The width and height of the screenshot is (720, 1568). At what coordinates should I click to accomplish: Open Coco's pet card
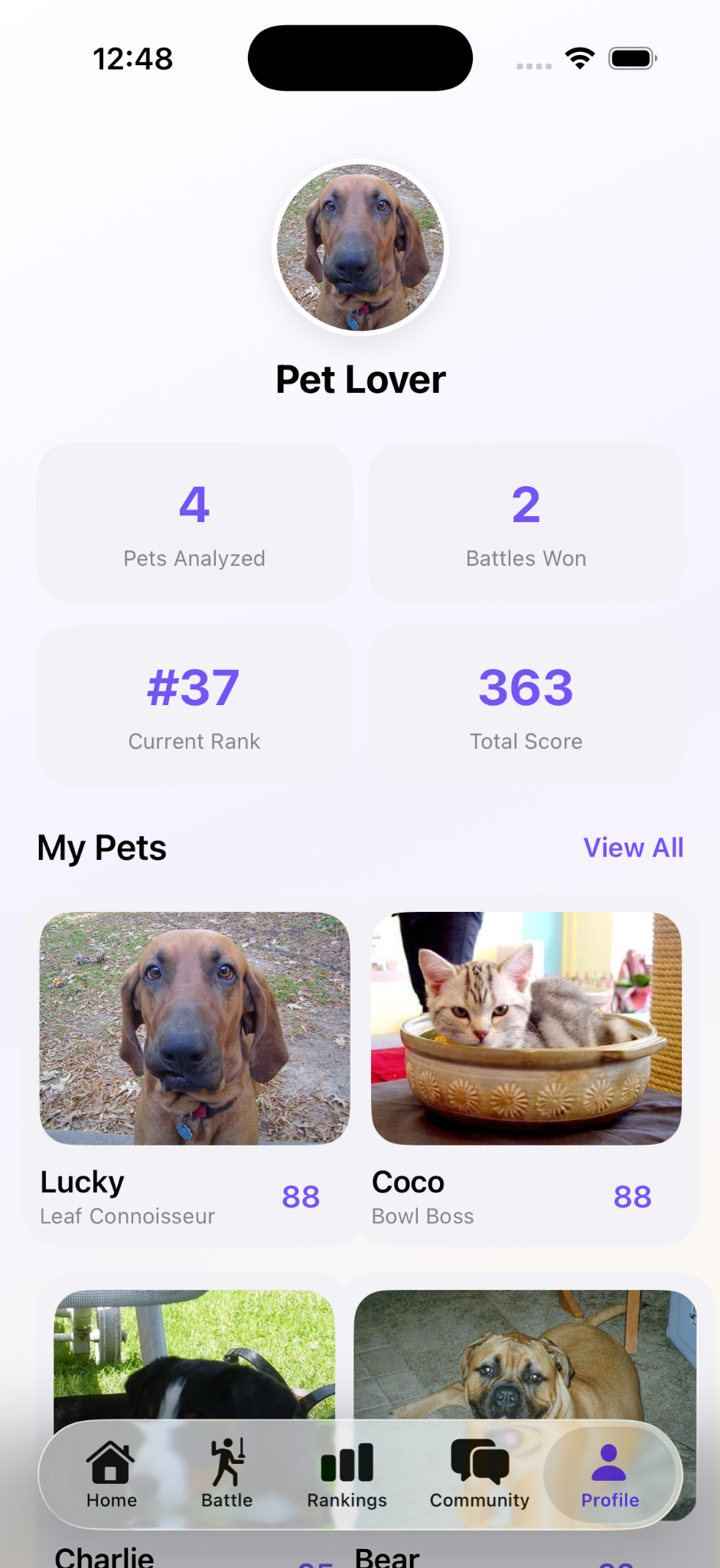tap(526, 1070)
